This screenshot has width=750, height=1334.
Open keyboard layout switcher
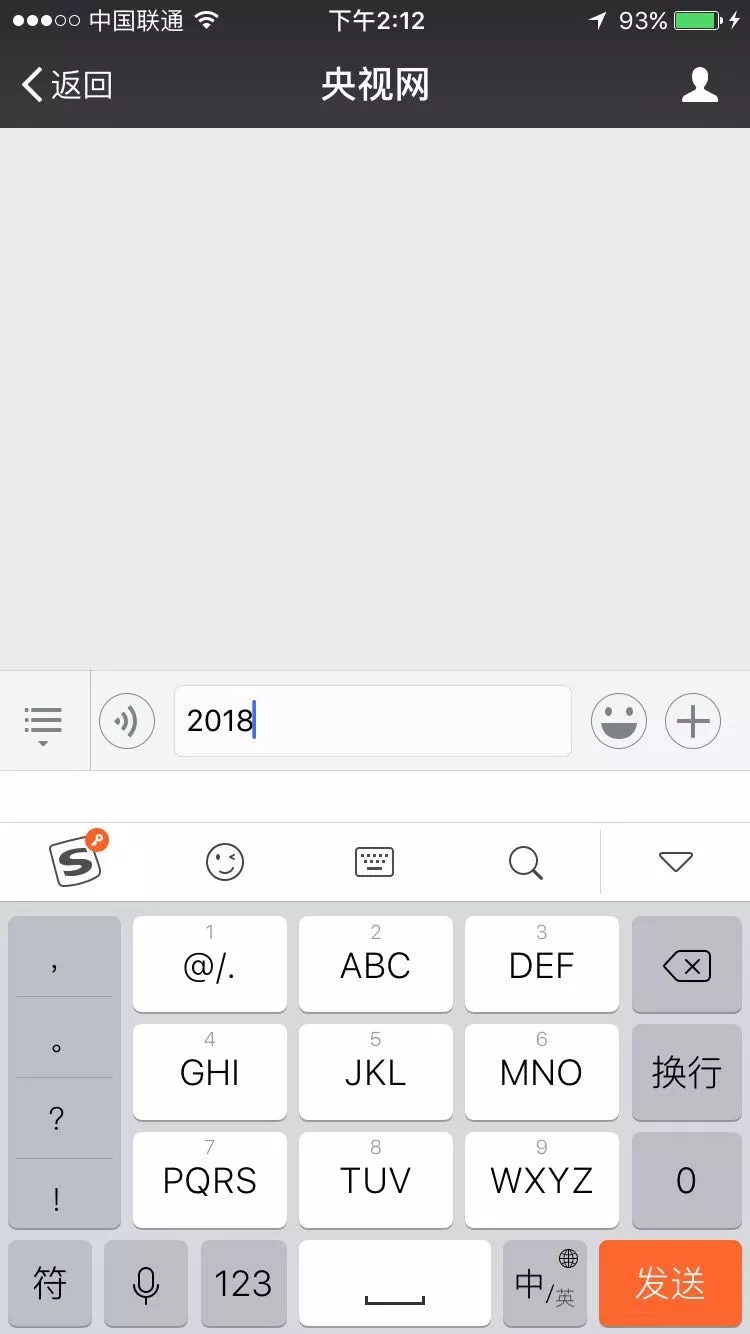point(375,861)
